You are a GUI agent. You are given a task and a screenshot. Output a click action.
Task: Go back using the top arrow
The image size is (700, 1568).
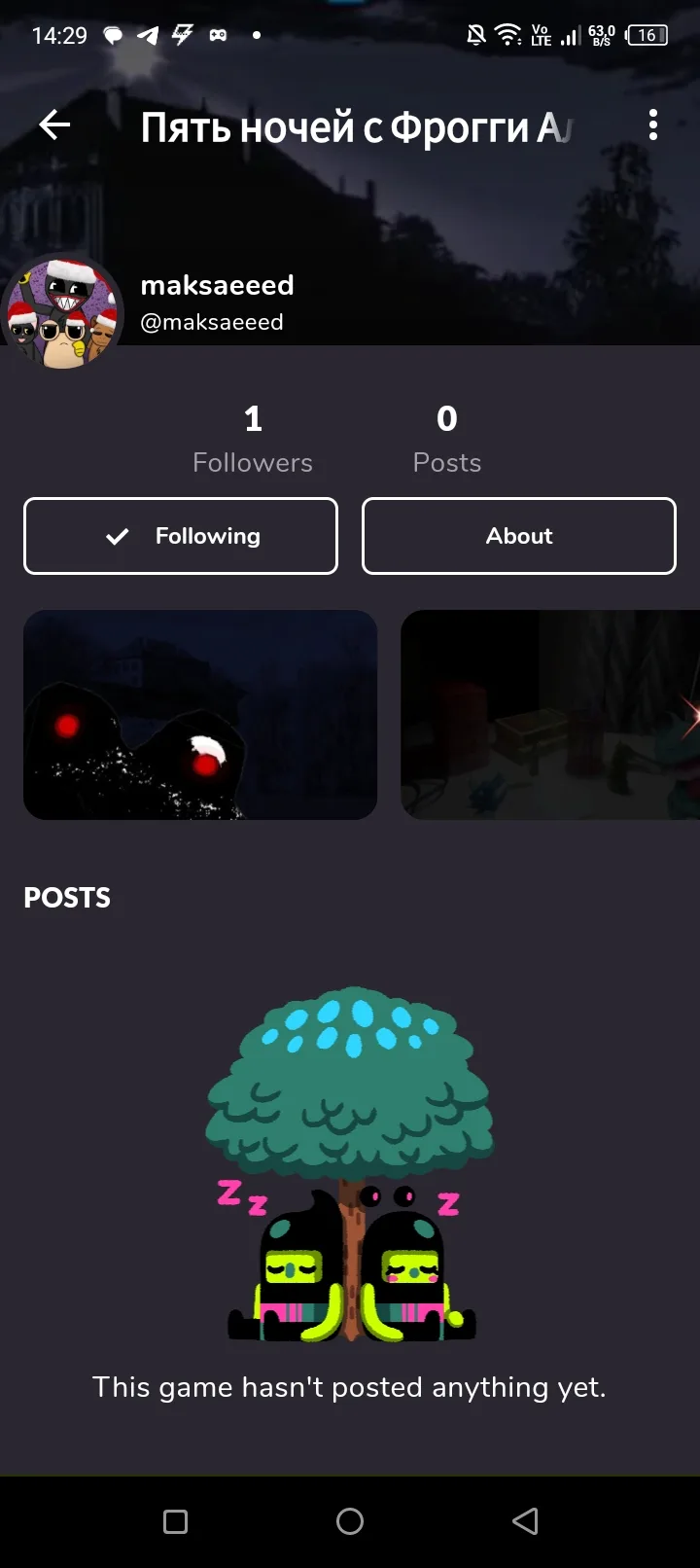54,125
